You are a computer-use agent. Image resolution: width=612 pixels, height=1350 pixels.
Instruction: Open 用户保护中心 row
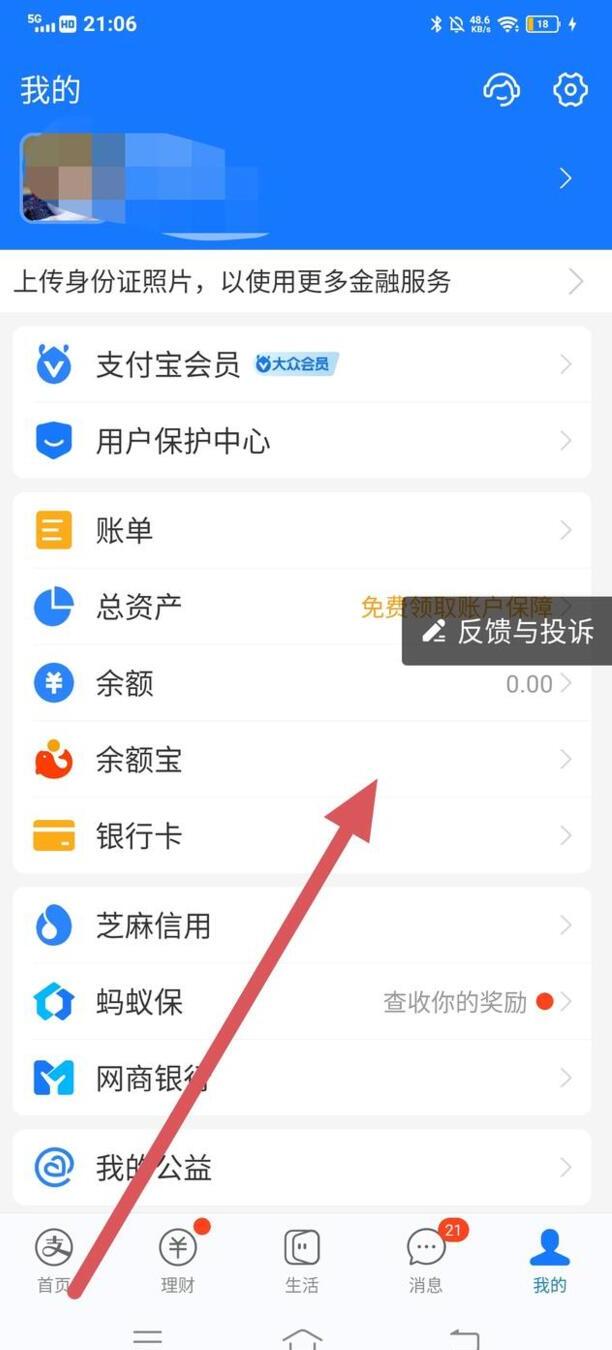point(300,441)
